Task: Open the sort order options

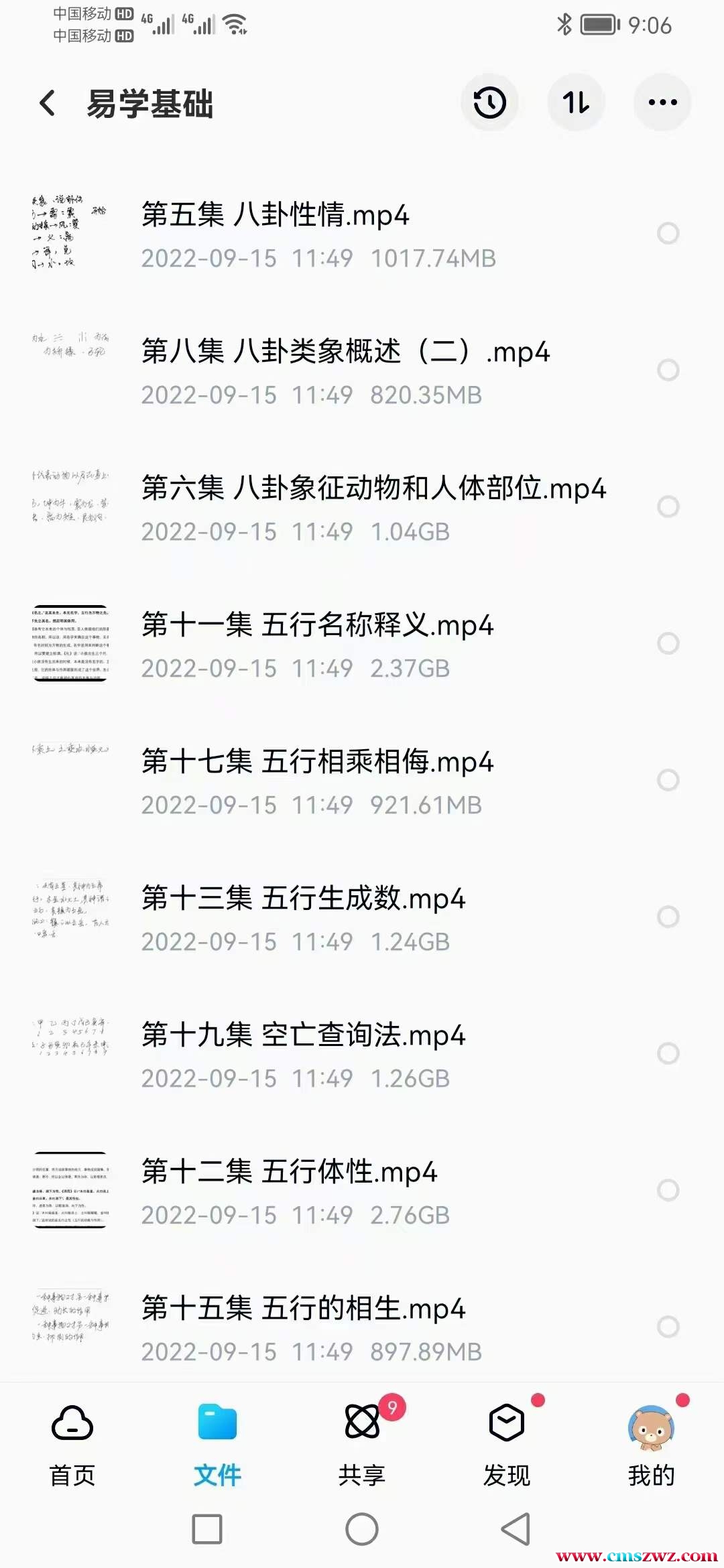Action: click(576, 103)
